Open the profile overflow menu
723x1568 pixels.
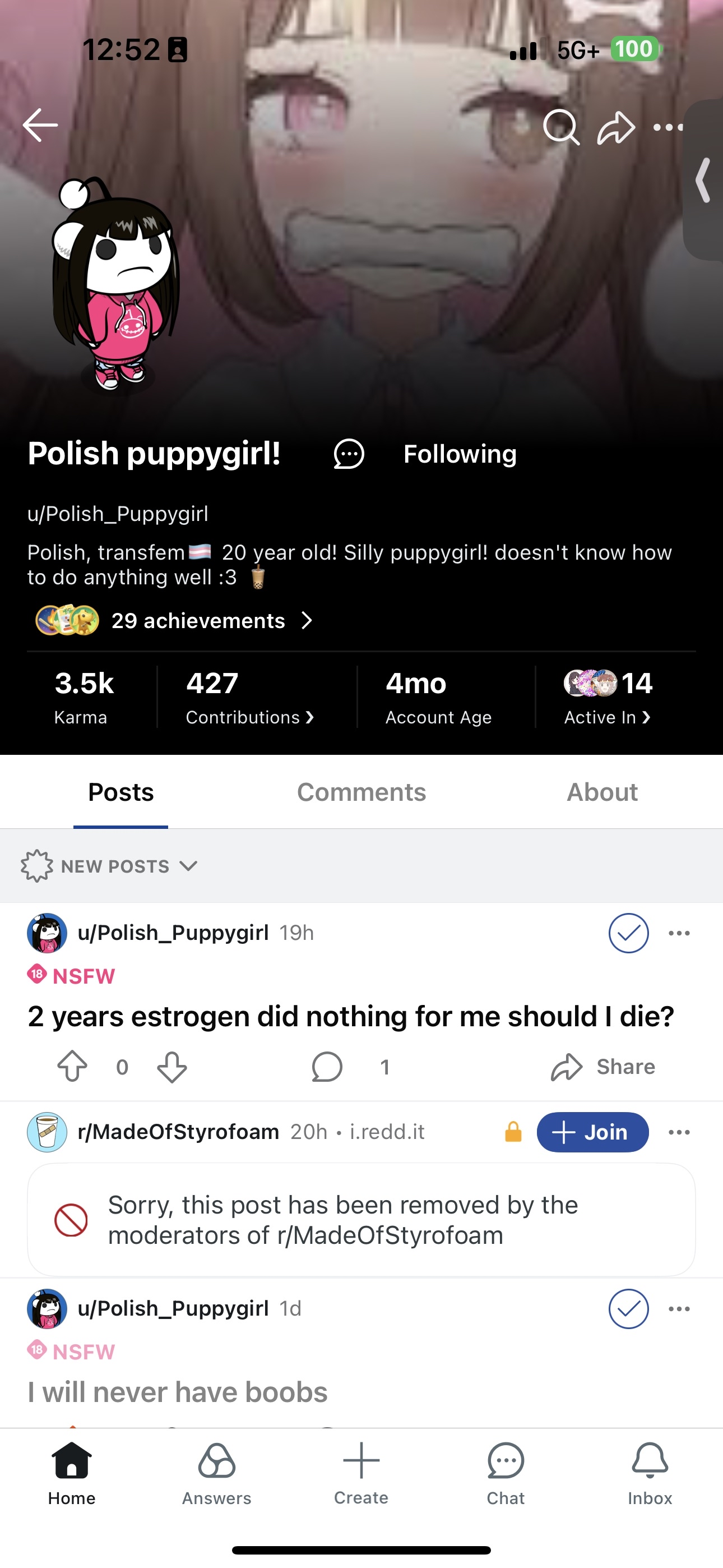click(668, 127)
